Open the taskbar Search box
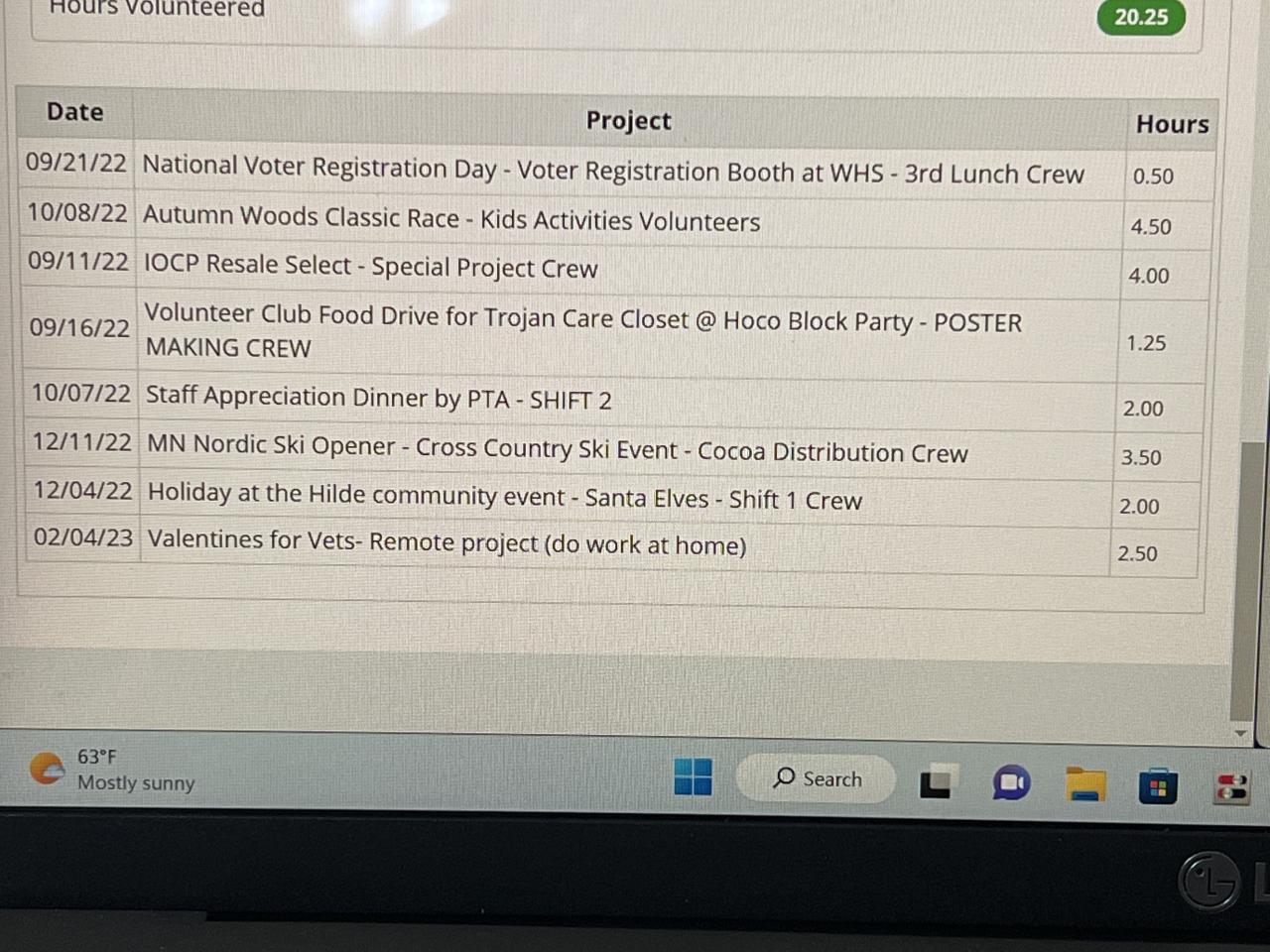This screenshot has width=1270, height=952. coord(817,778)
